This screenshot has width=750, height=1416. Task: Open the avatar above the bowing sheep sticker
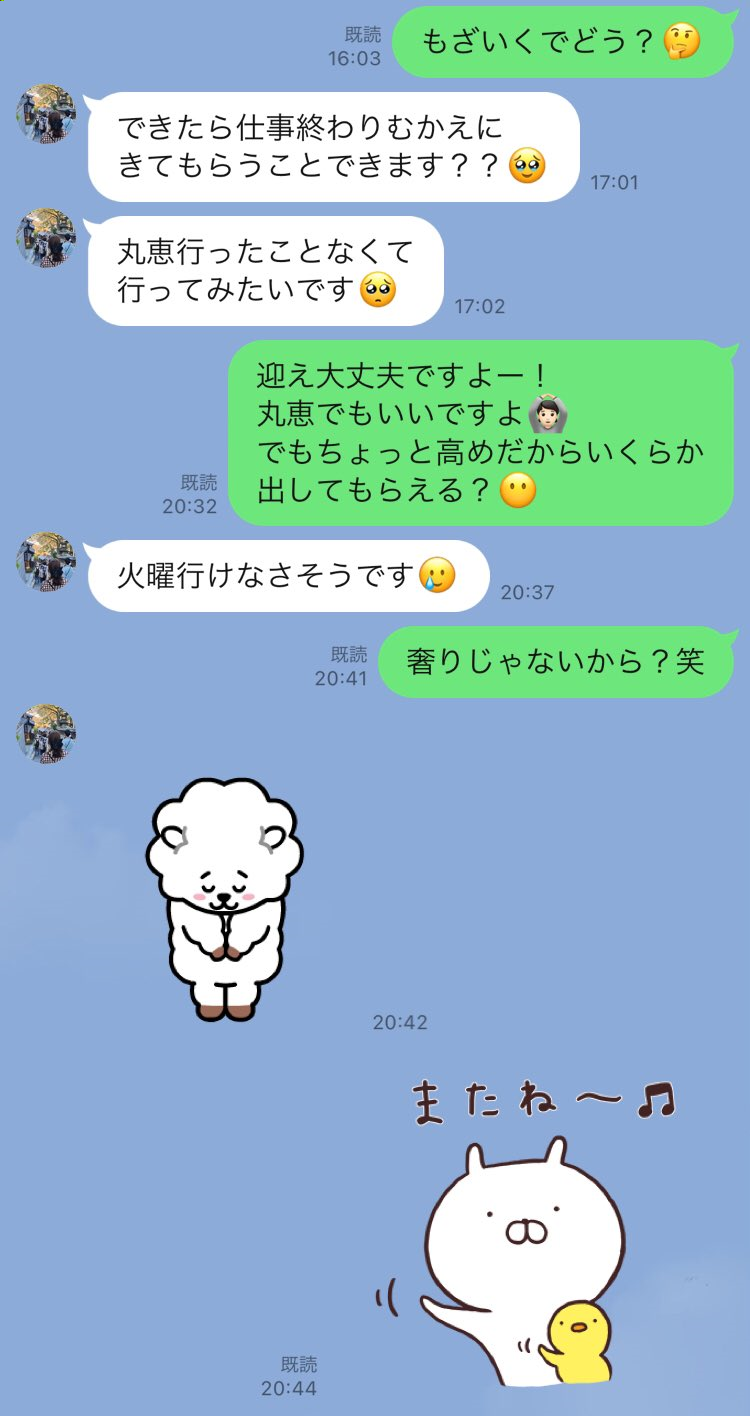click(x=46, y=734)
